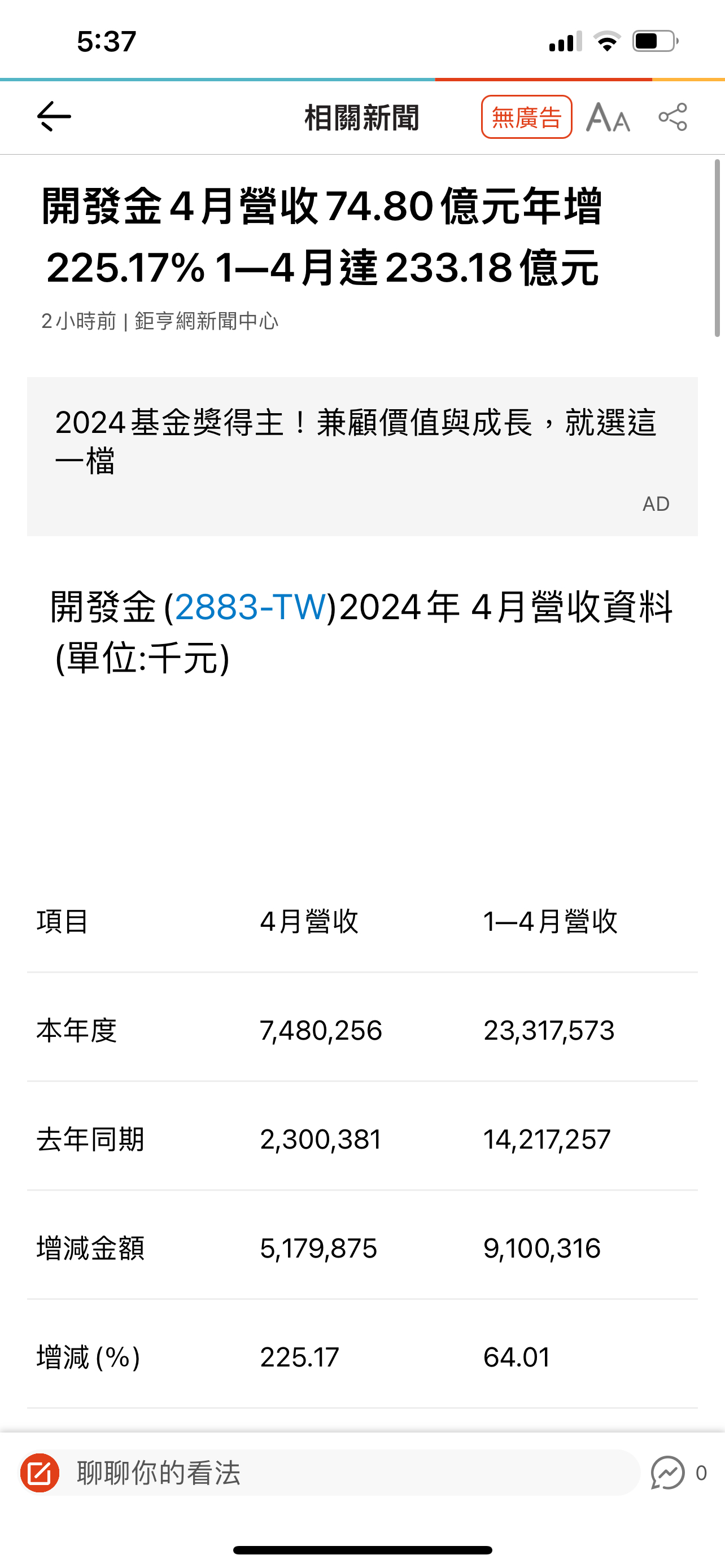Screen dimensions: 725x1568
Task: Tap the home indicator bar at bottom
Action: pos(362,1548)
